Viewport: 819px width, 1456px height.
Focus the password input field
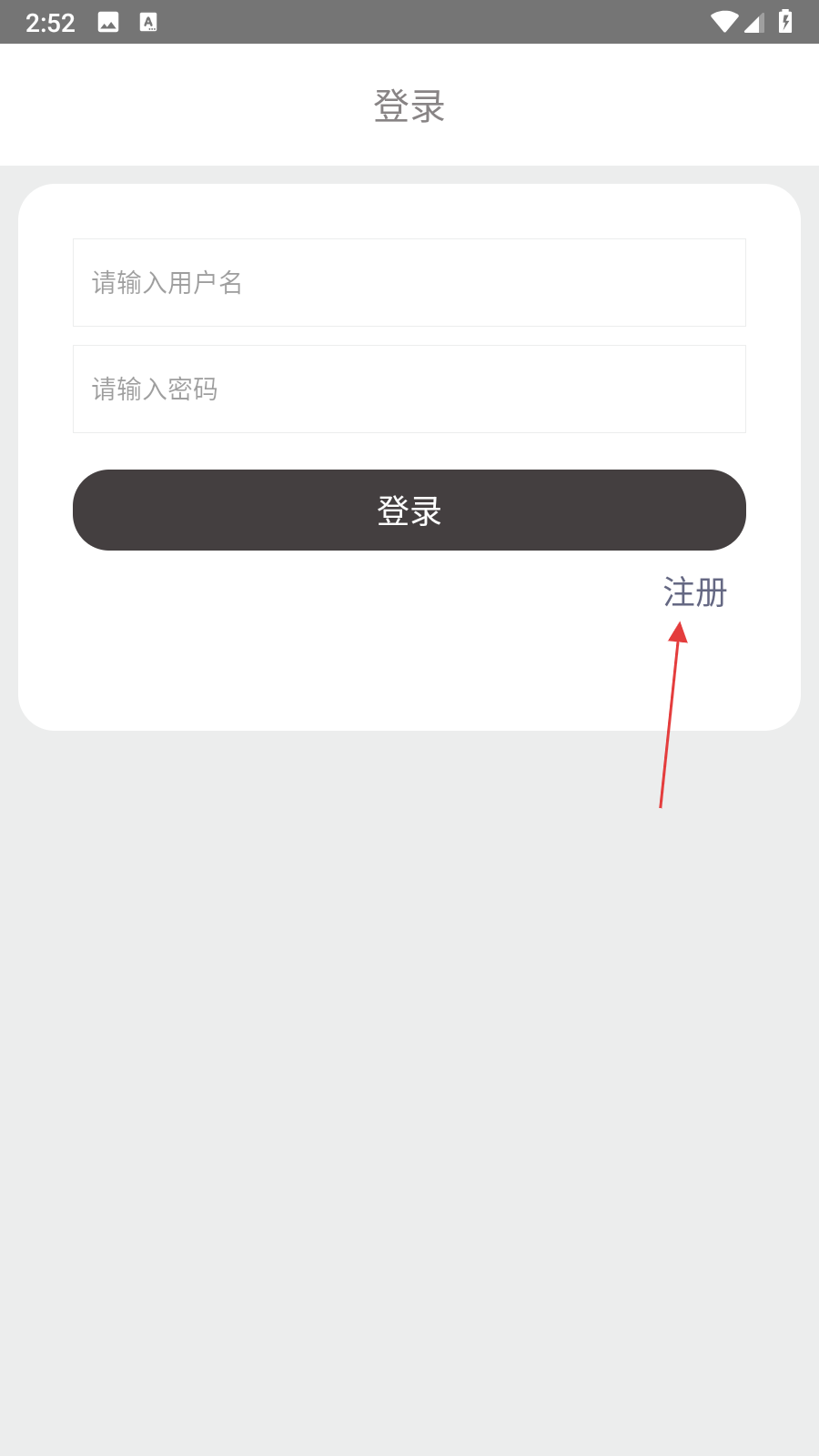409,389
